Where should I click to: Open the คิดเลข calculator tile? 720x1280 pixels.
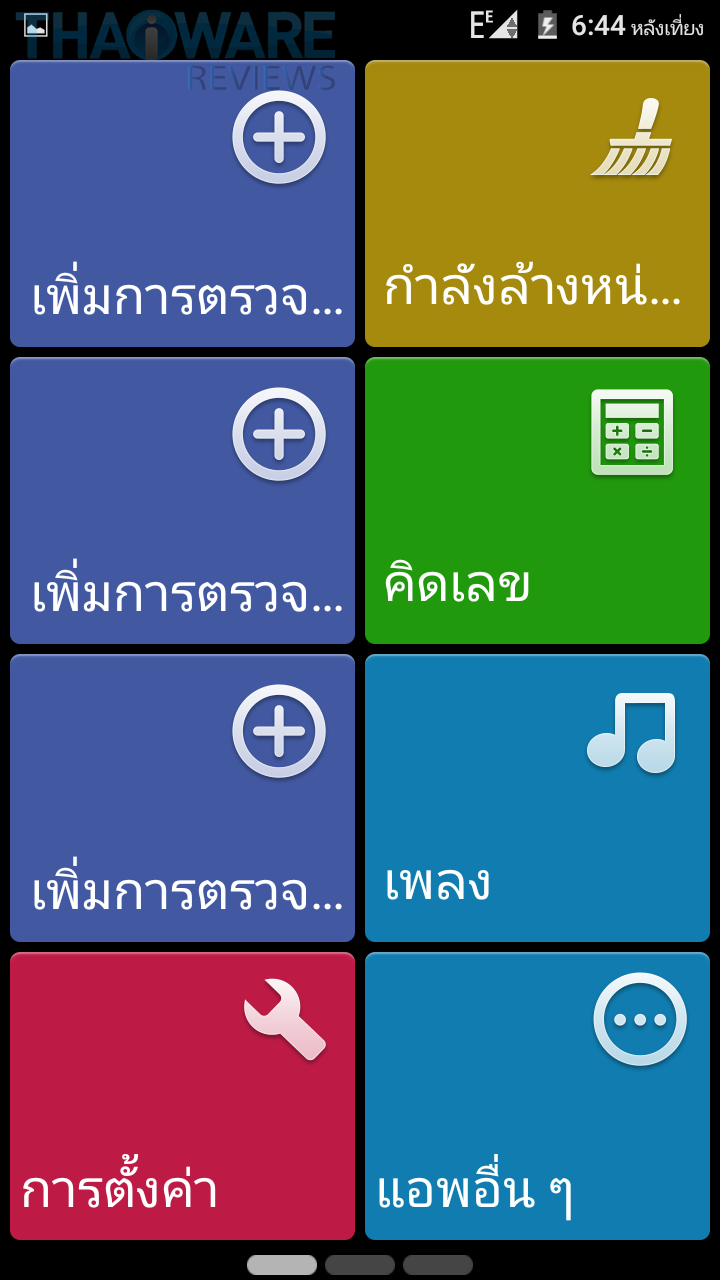point(537,500)
